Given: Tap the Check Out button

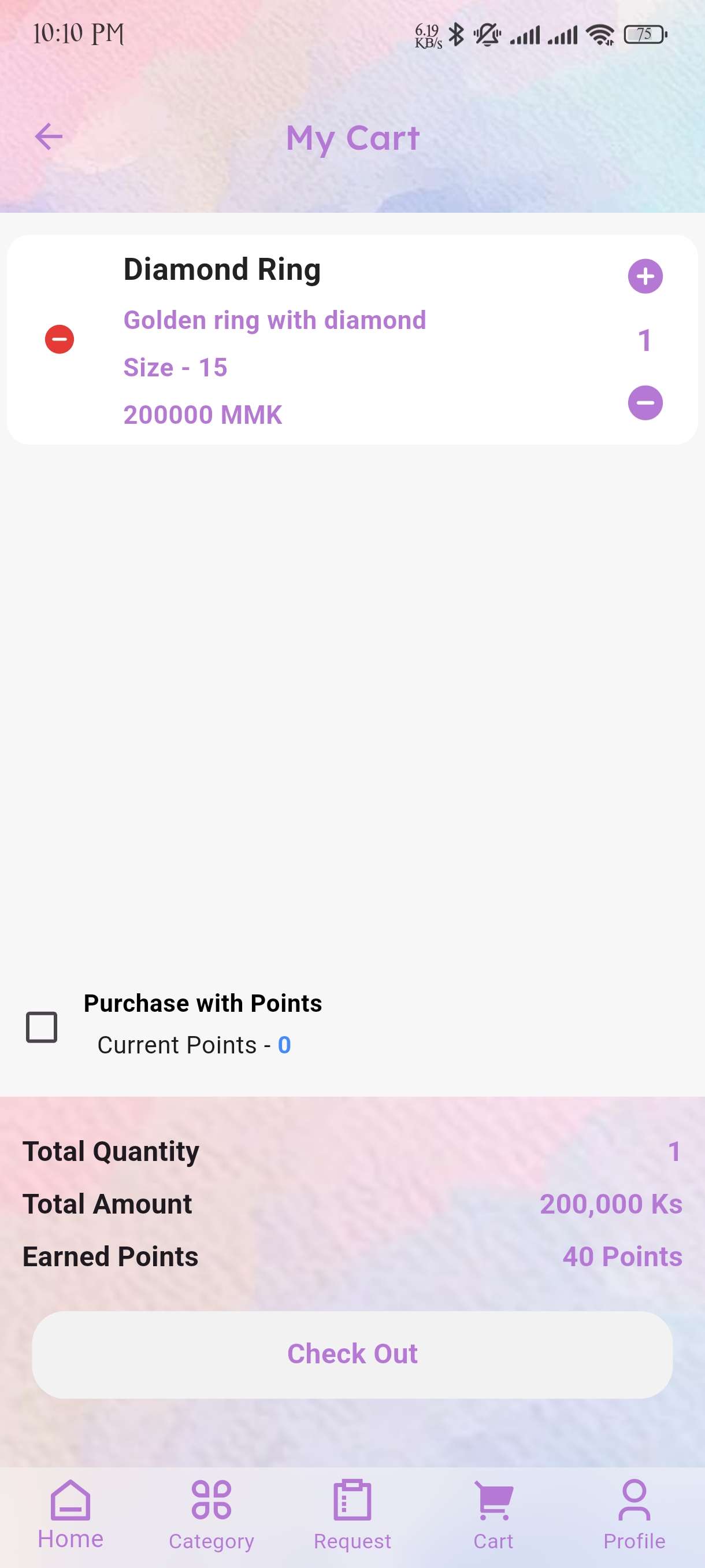Looking at the screenshot, I should (x=352, y=1354).
